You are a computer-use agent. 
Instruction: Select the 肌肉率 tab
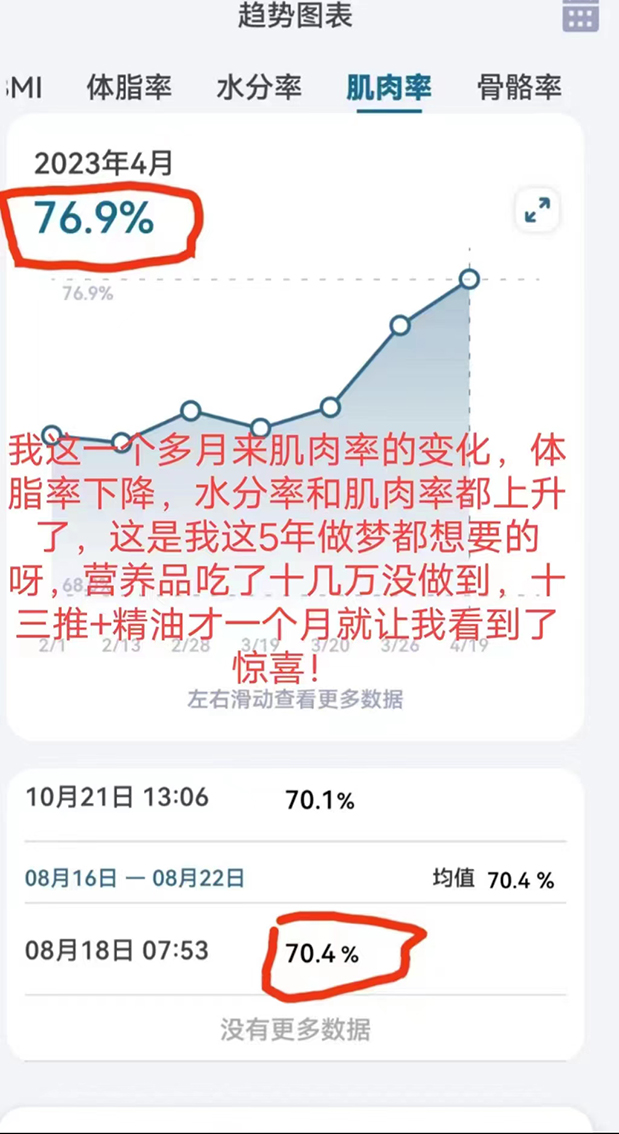(388, 87)
